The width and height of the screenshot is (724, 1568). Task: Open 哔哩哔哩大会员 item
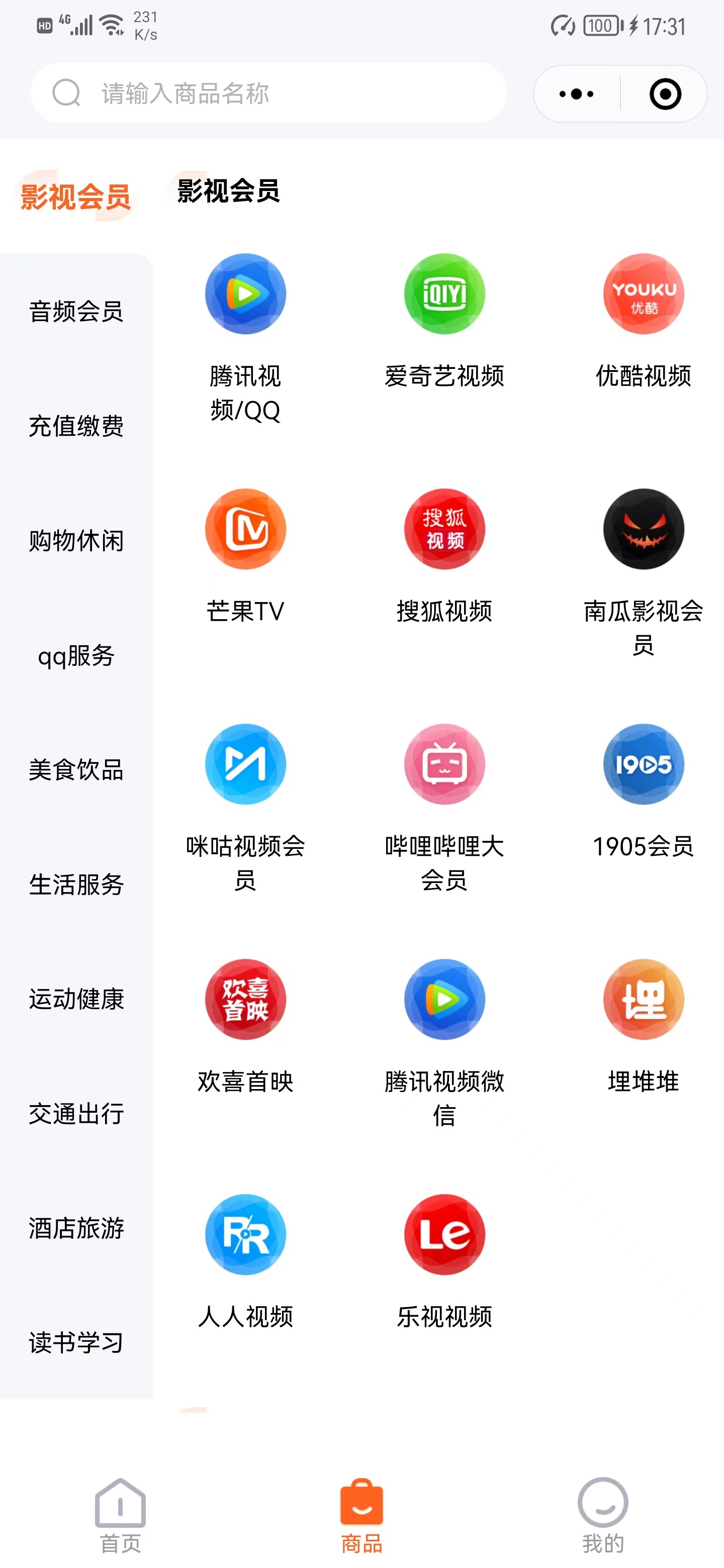point(444,808)
